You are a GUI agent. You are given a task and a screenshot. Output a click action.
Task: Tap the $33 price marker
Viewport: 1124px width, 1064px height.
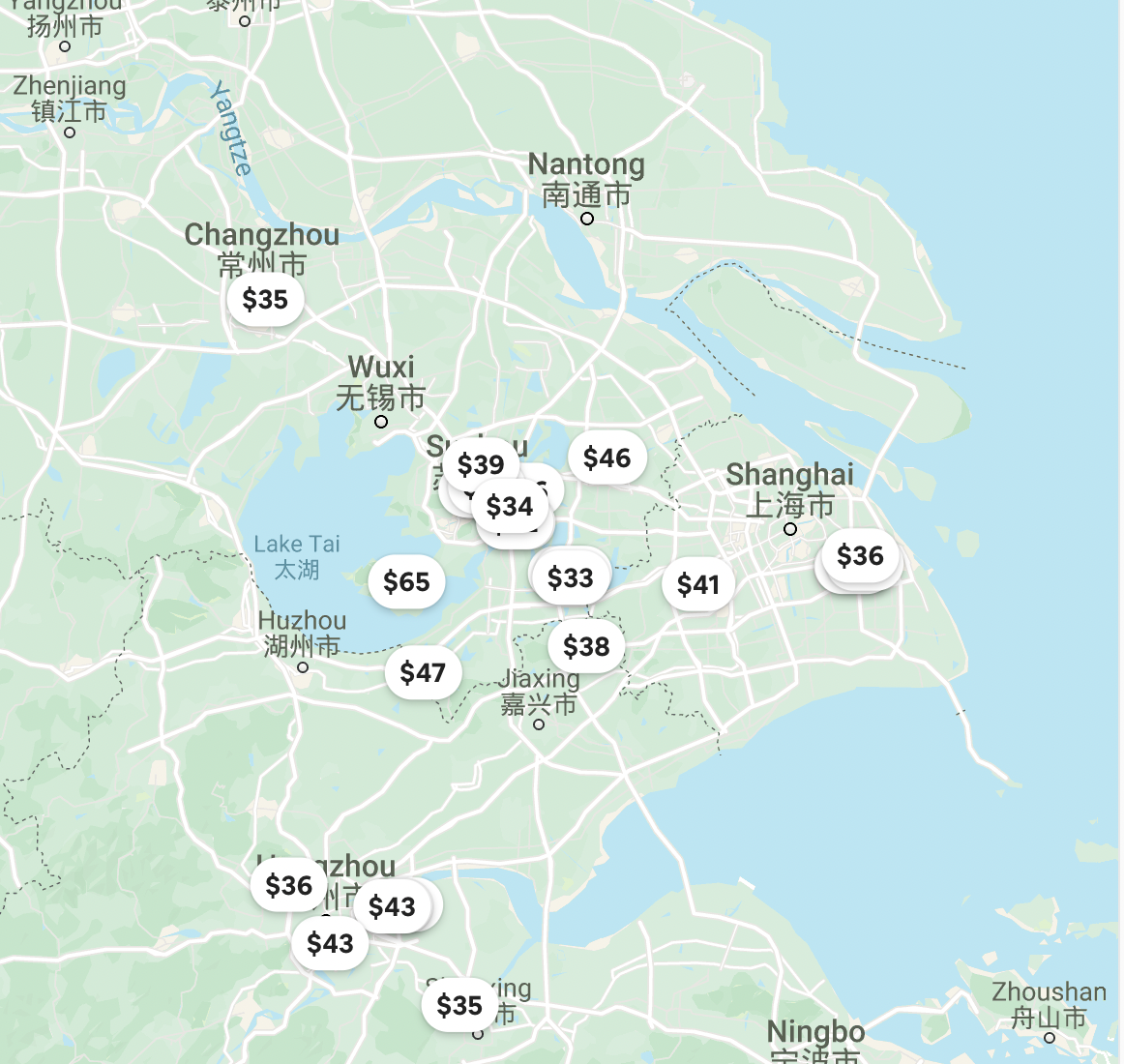(x=570, y=578)
